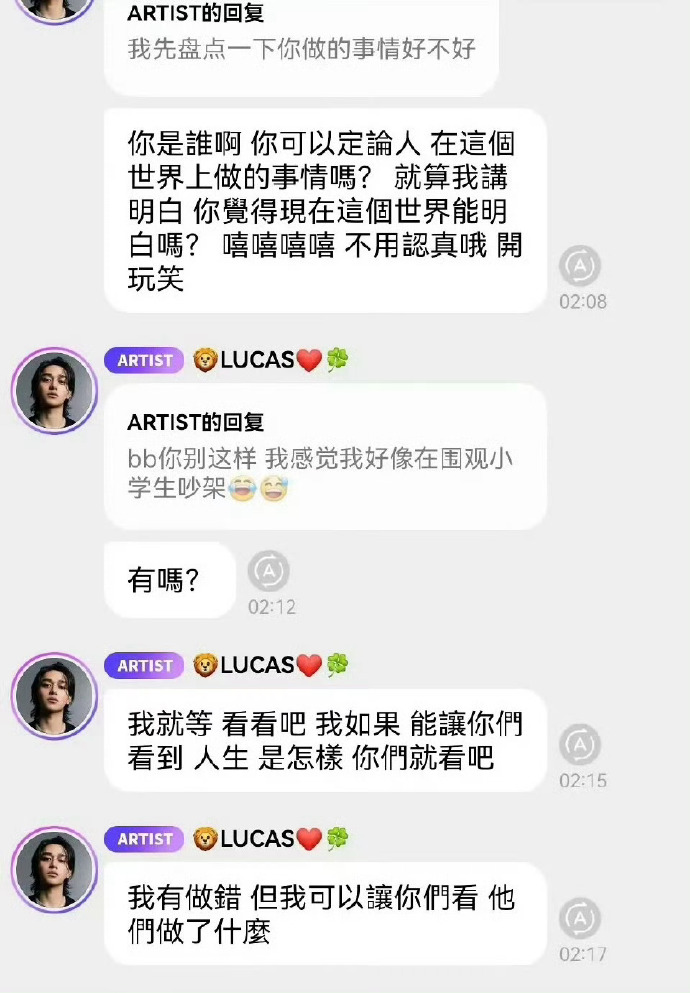Open the quoted reply starting with bb你別这样
Viewport: 690px width, 993px height.
pos(324,457)
